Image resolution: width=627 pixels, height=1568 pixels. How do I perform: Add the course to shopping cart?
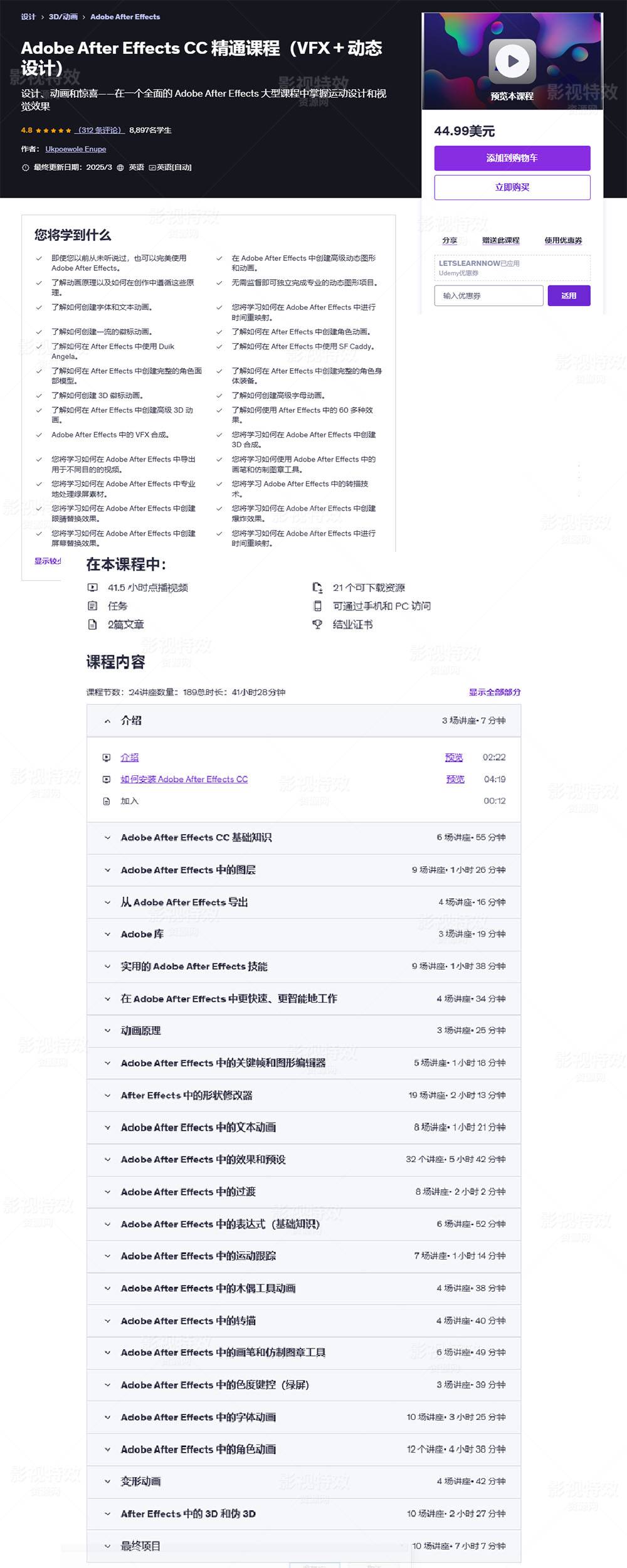coord(512,158)
